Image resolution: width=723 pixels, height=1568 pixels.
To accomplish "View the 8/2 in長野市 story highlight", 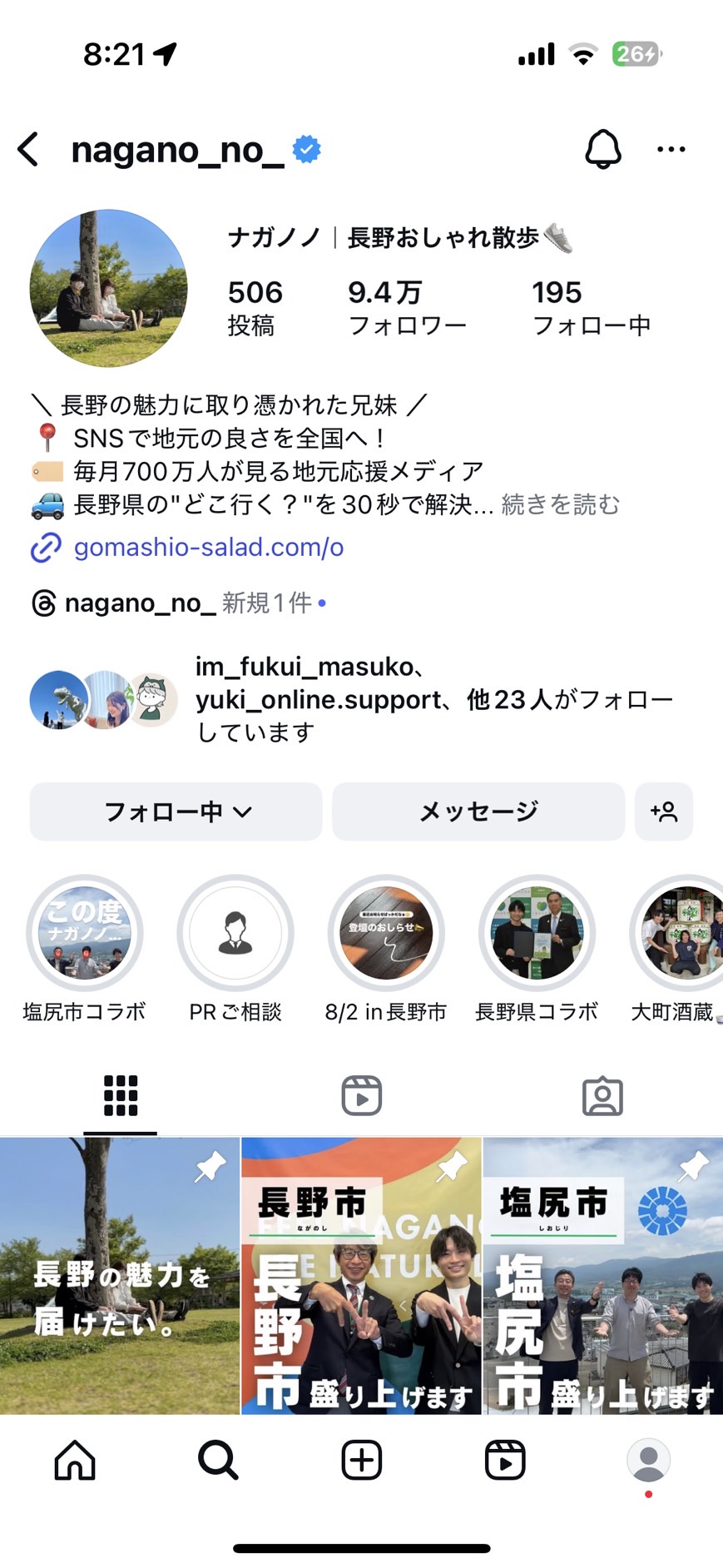I will (x=386, y=934).
